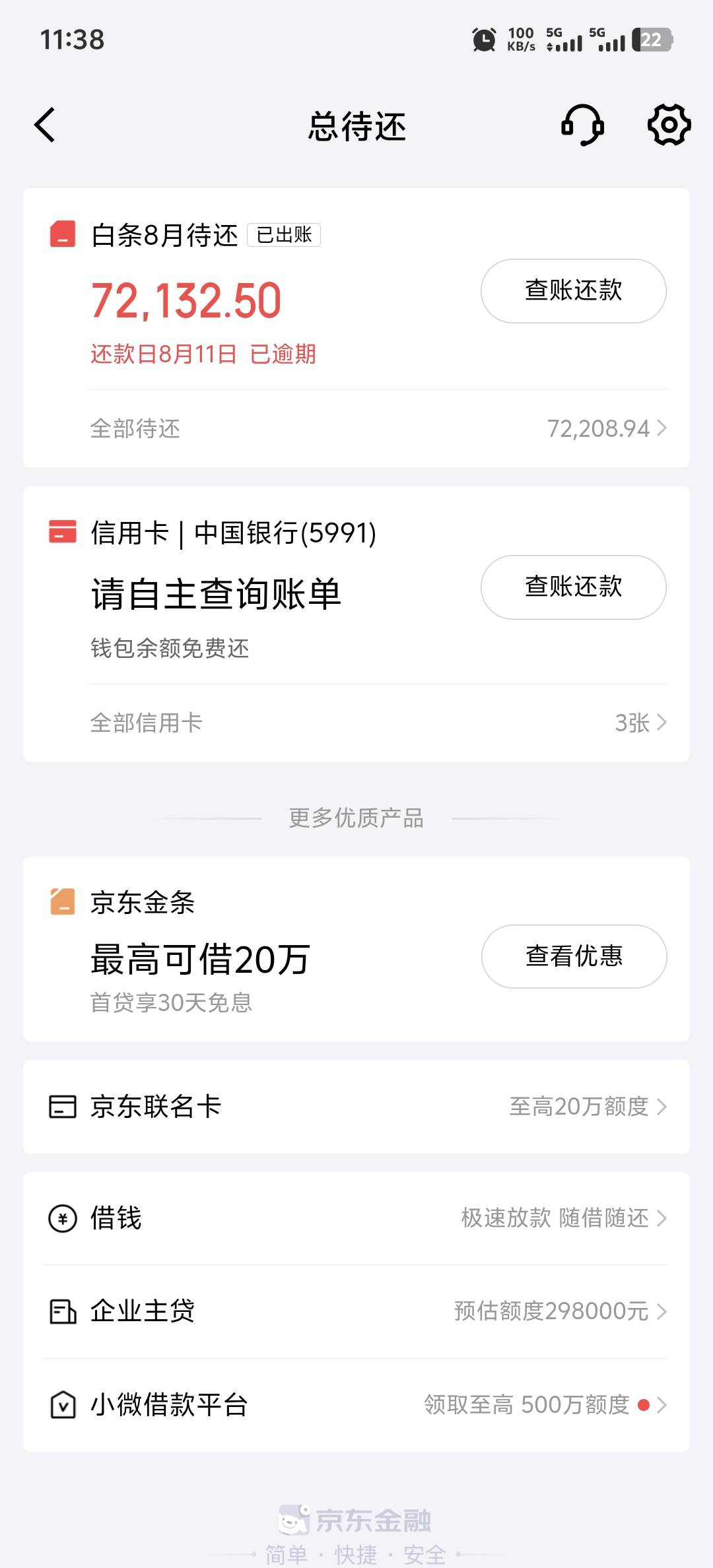Open the 小微借款平台 row
Screen dimensions: 713x1568
[356, 1405]
